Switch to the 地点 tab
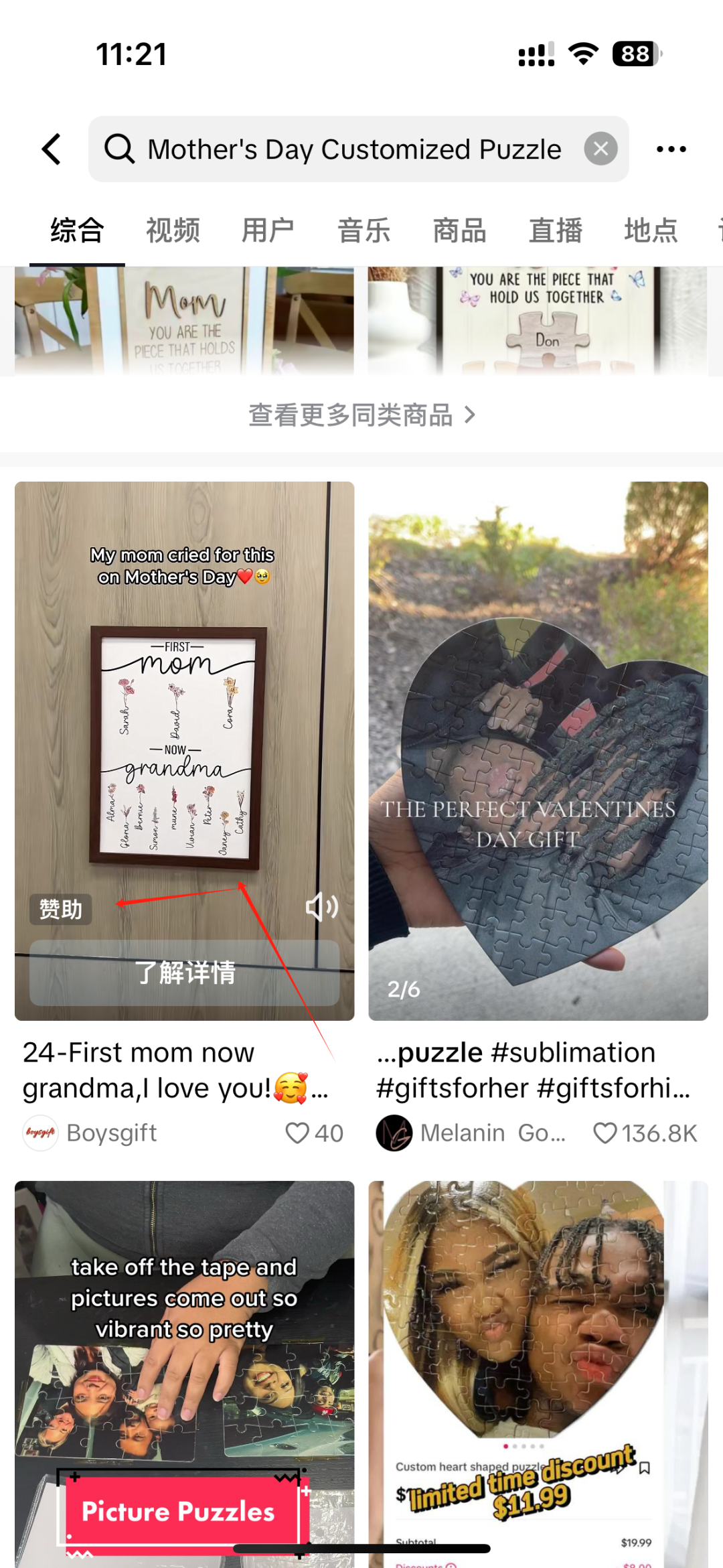The image size is (723, 1568). (x=650, y=230)
